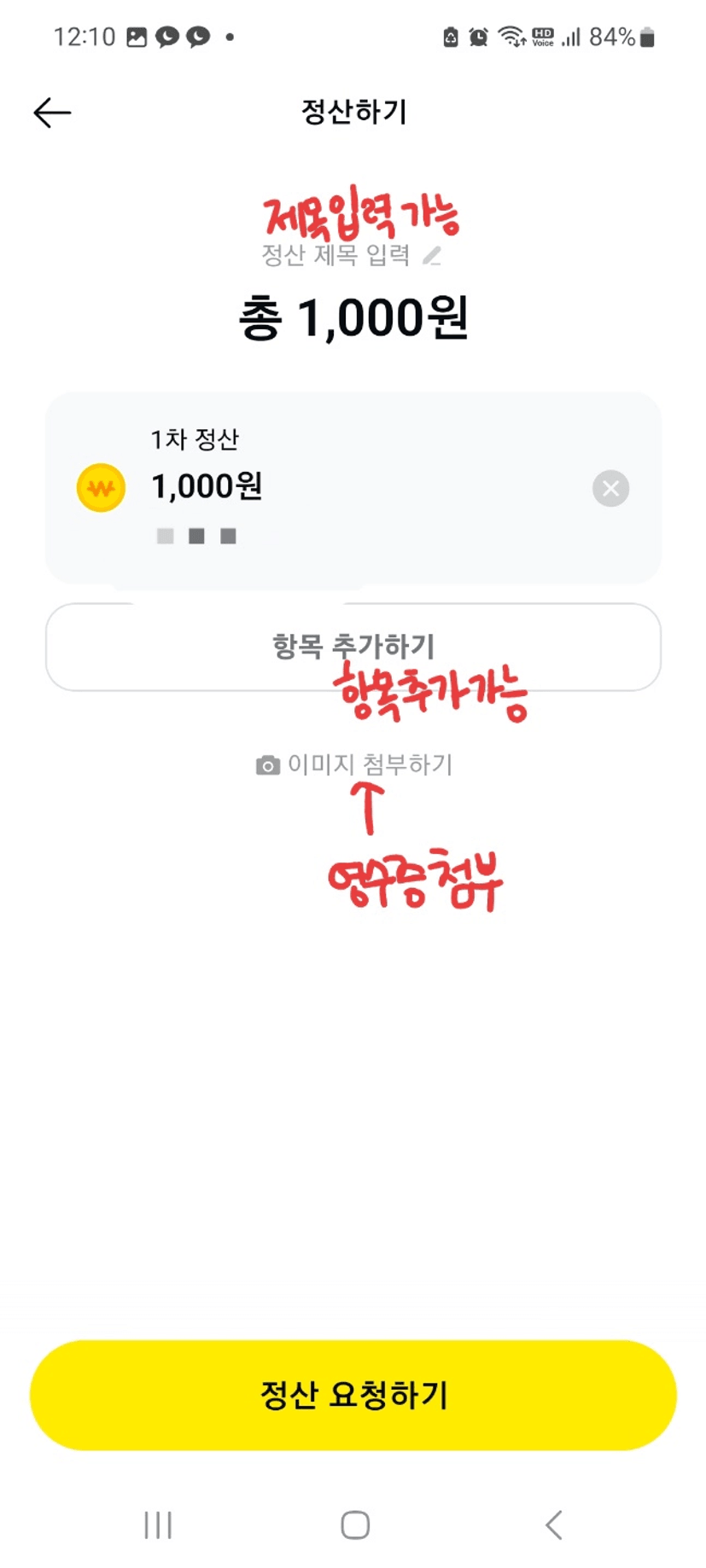Go to the home screen

tap(354, 1524)
